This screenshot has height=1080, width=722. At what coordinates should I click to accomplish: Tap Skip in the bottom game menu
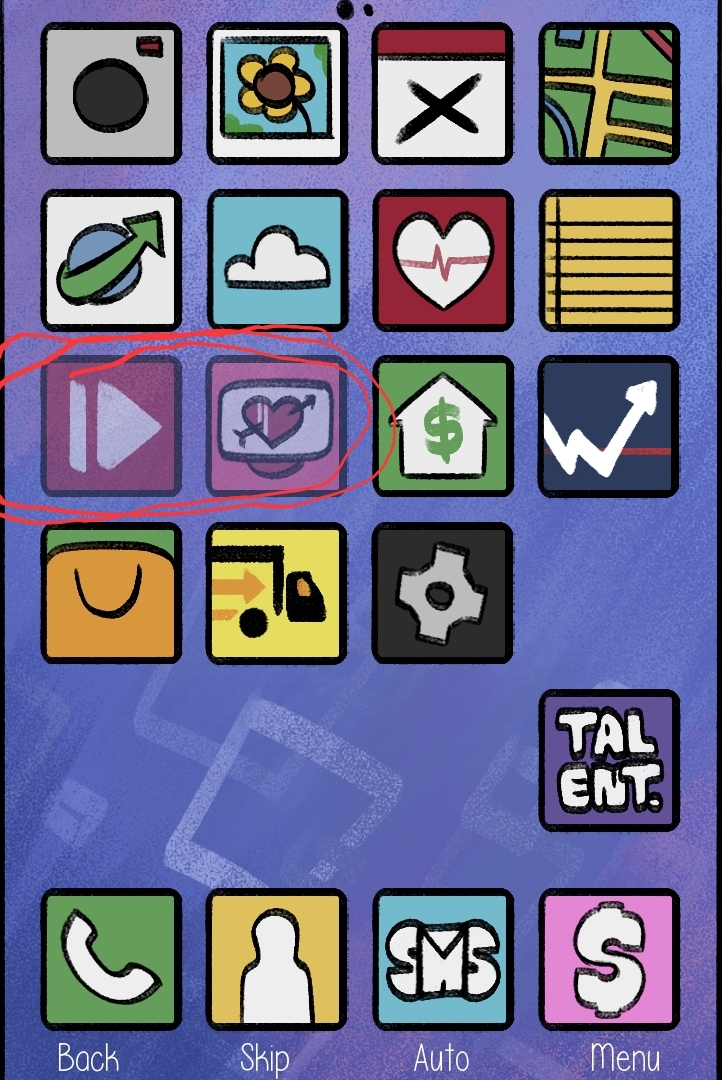(x=264, y=1058)
